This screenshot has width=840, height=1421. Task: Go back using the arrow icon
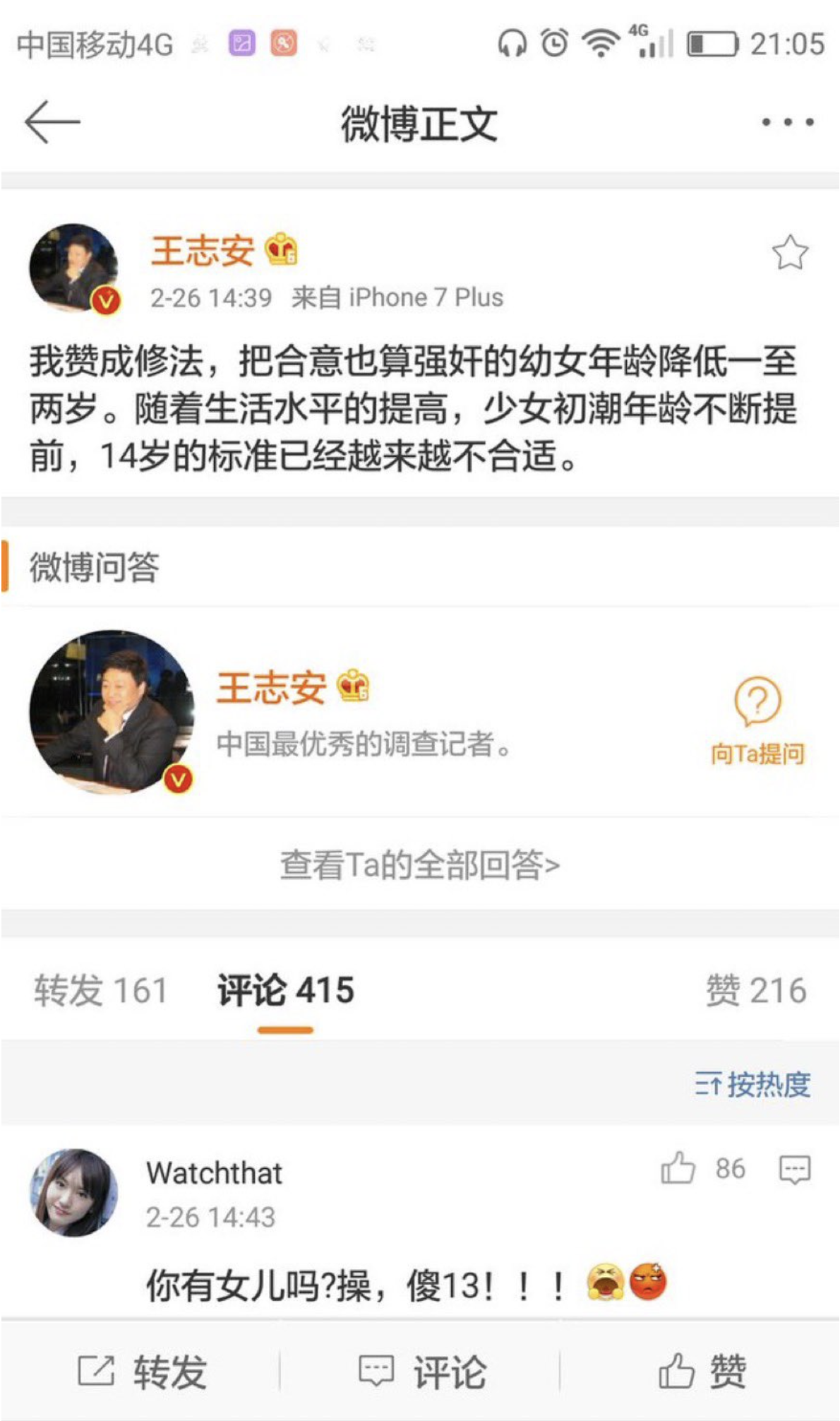coord(52,122)
